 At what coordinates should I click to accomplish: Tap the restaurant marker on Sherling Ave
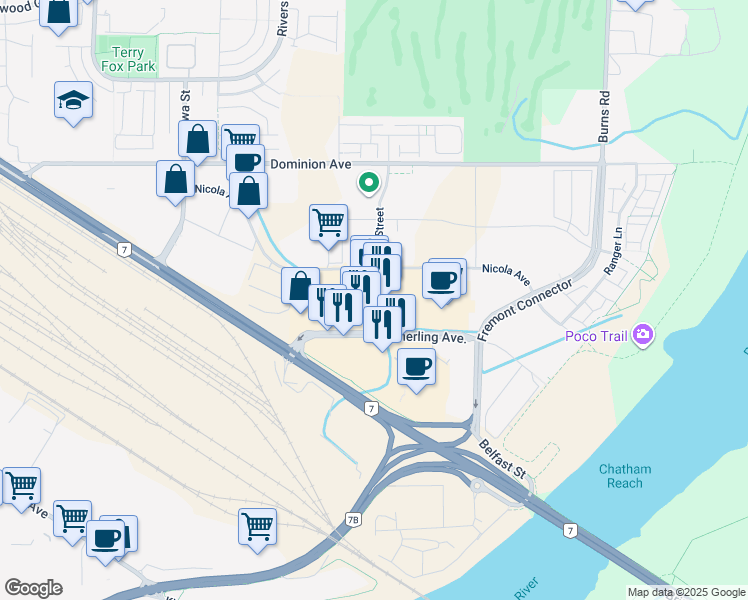point(383,325)
